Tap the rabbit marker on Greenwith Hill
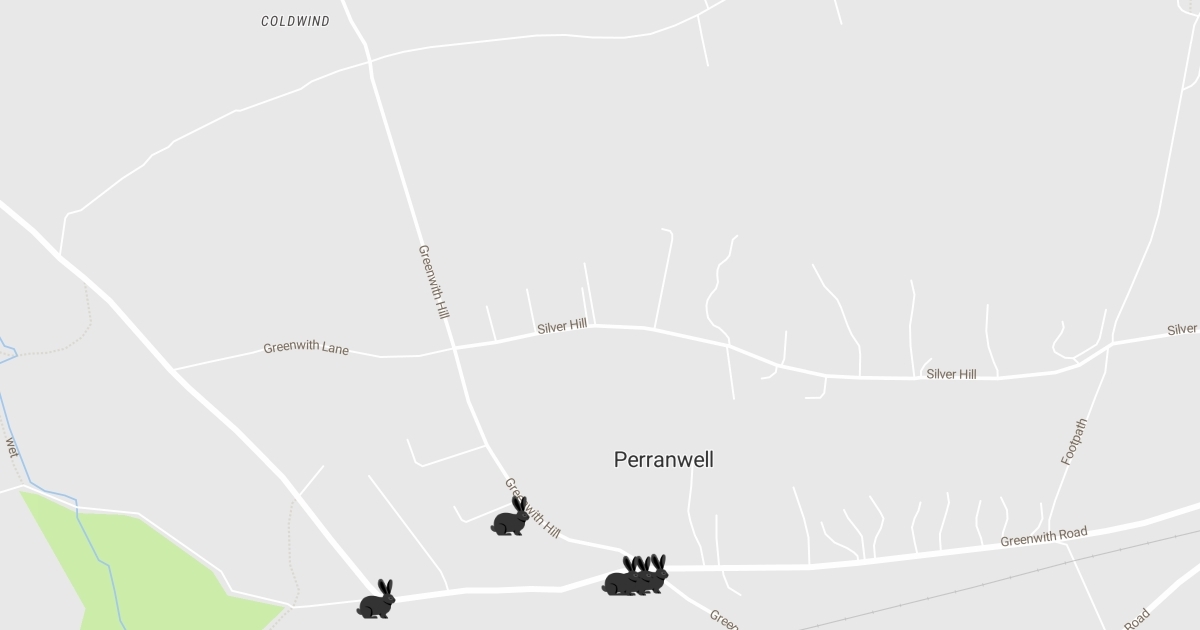The image size is (1200, 630). (510, 518)
